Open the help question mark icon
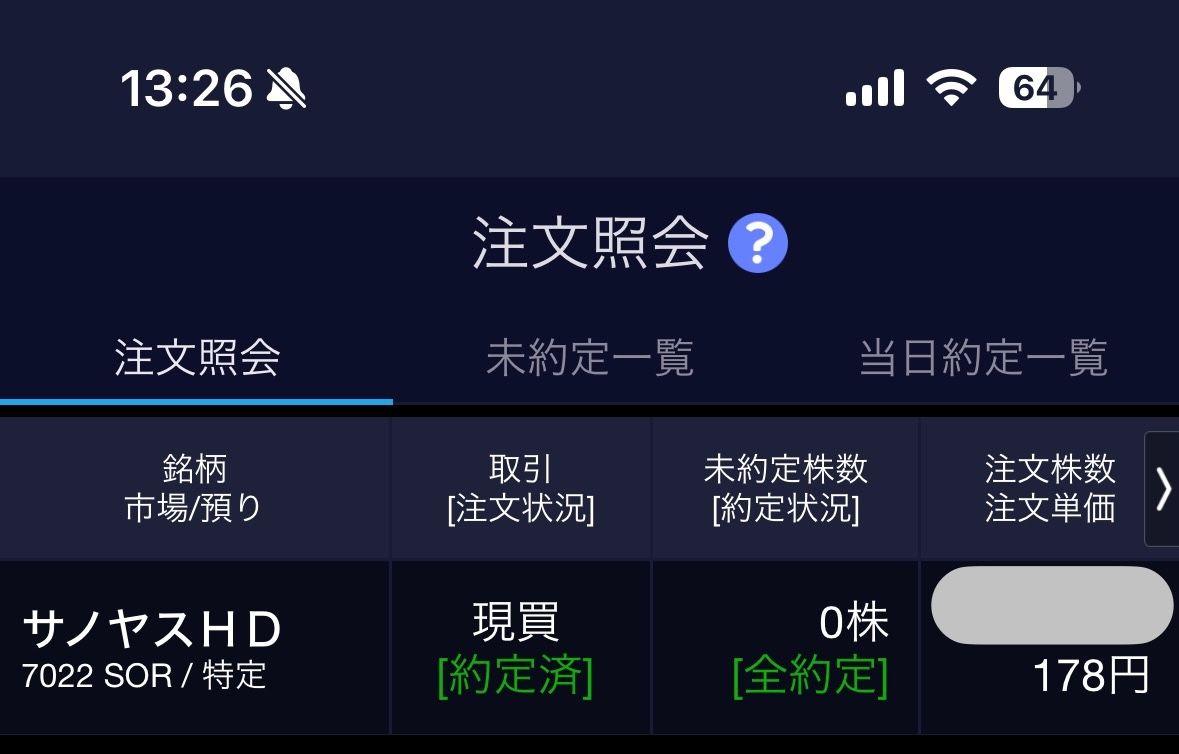 tap(757, 243)
